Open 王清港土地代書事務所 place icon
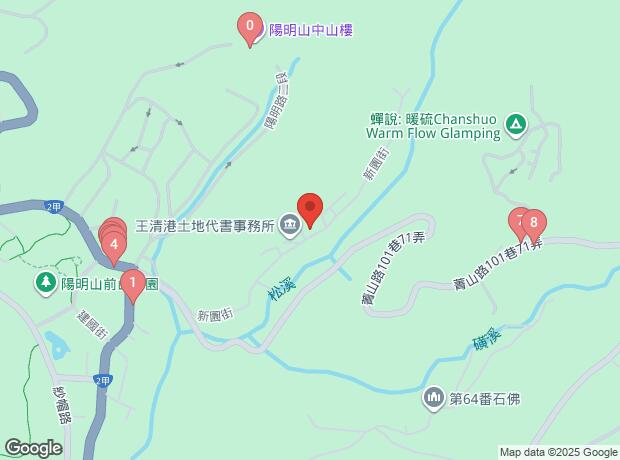620x460 pixels. [x=290, y=226]
